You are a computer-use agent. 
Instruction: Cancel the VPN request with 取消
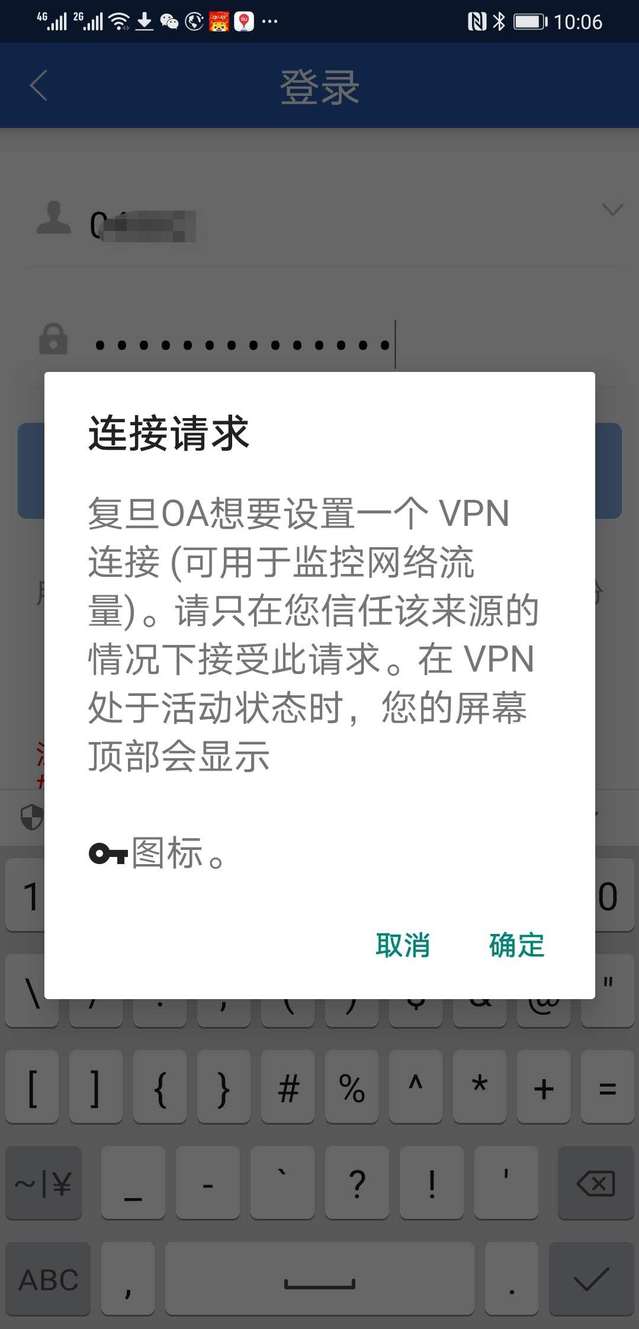403,945
